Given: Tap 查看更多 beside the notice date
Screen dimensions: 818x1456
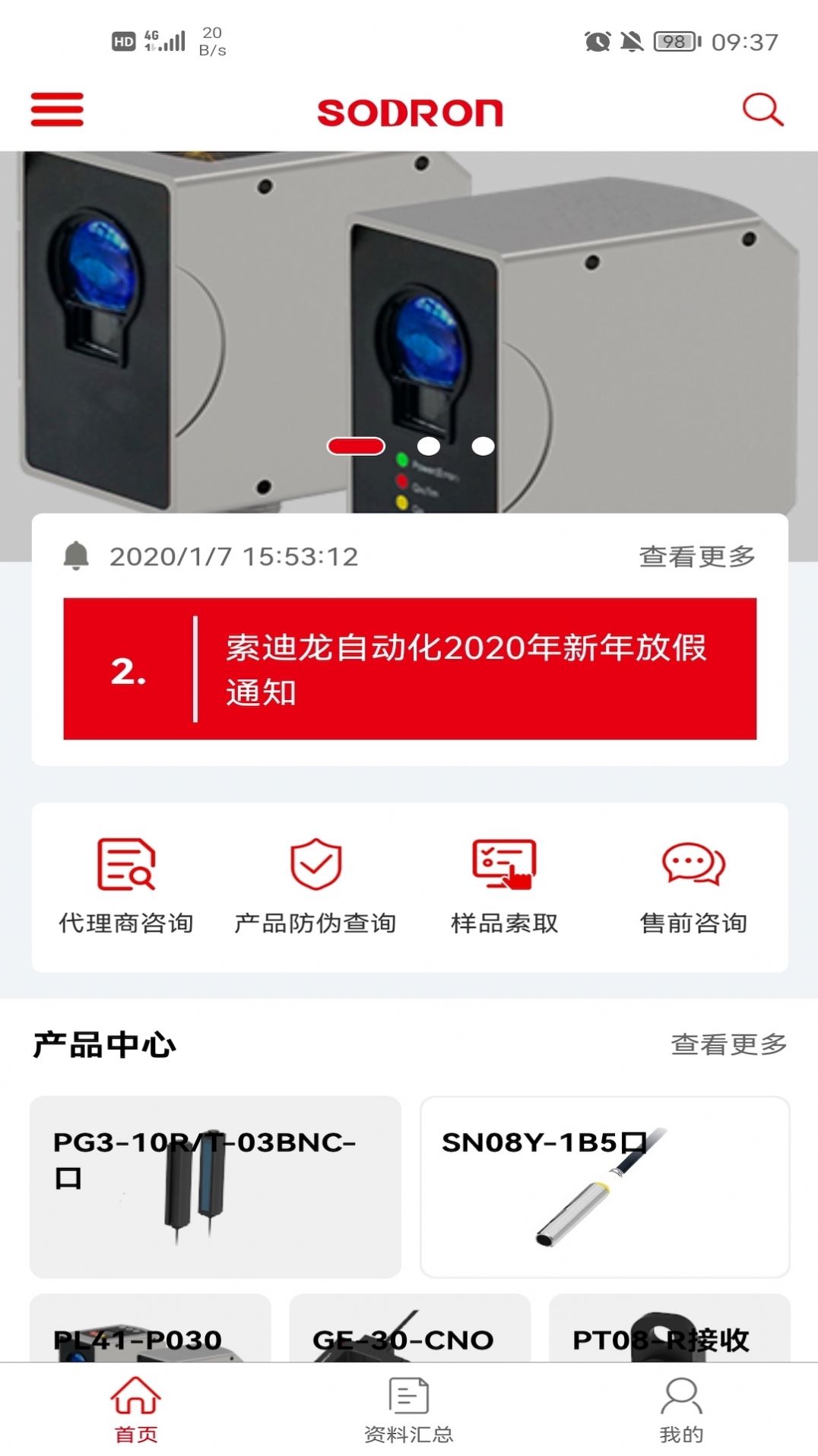Looking at the screenshot, I should [x=696, y=556].
